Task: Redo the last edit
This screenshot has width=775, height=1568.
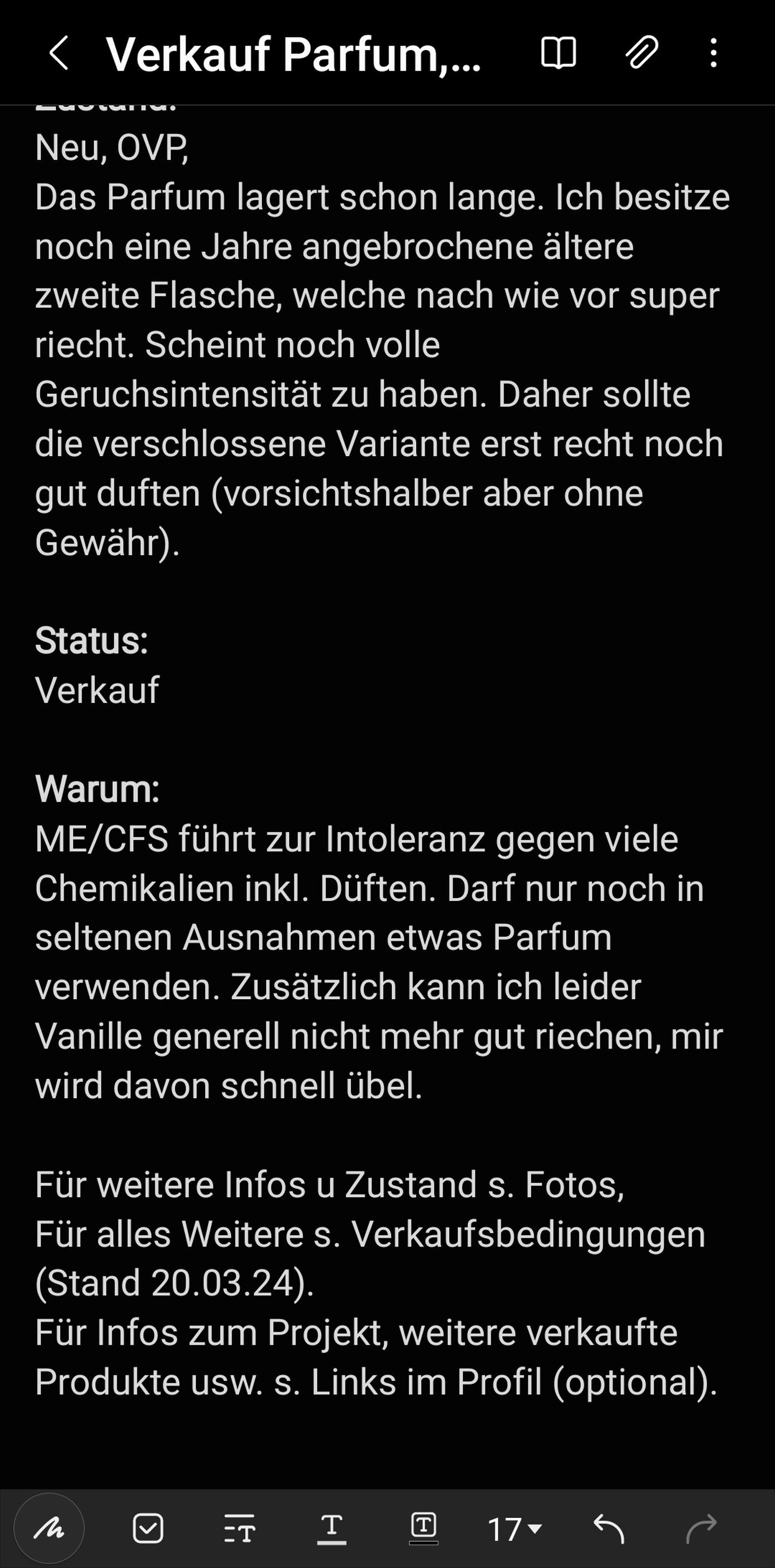Action: 701,1528
